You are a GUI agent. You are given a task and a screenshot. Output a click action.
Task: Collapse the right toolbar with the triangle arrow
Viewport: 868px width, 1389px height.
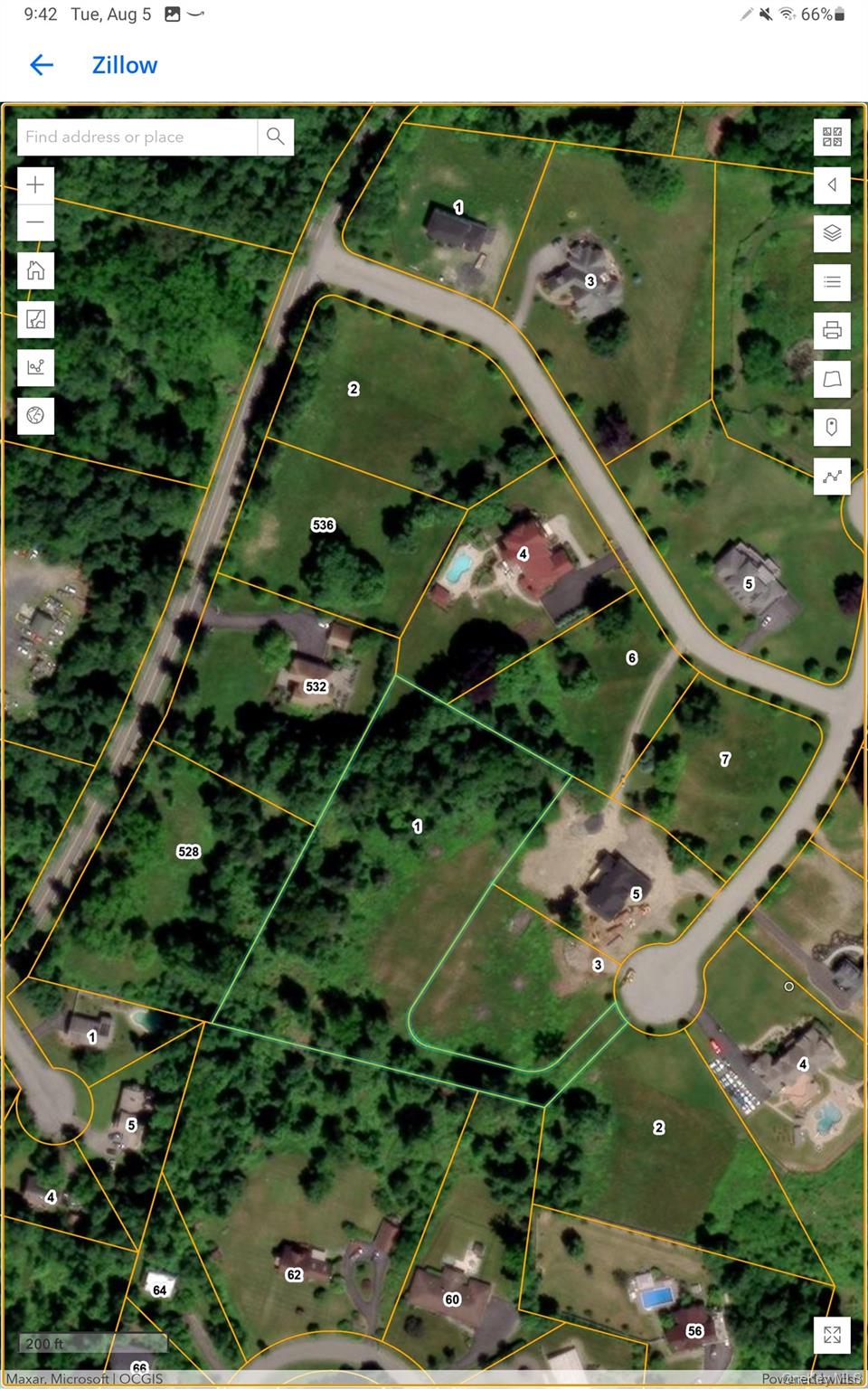tap(832, 185)
